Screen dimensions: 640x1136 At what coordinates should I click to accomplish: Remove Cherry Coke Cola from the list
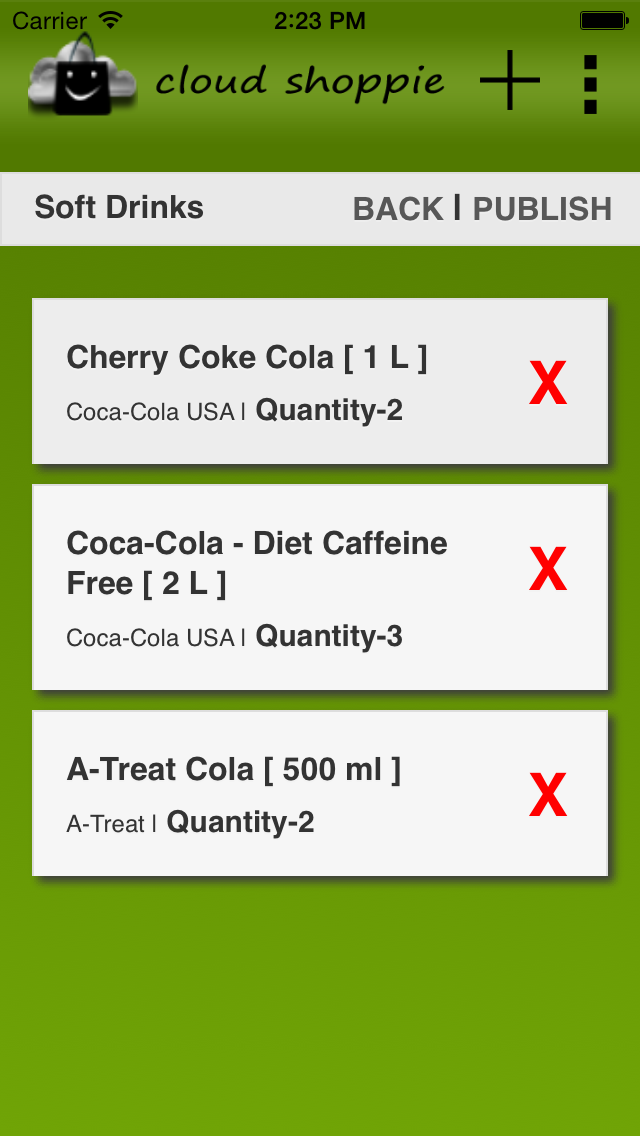click(548, 383)
